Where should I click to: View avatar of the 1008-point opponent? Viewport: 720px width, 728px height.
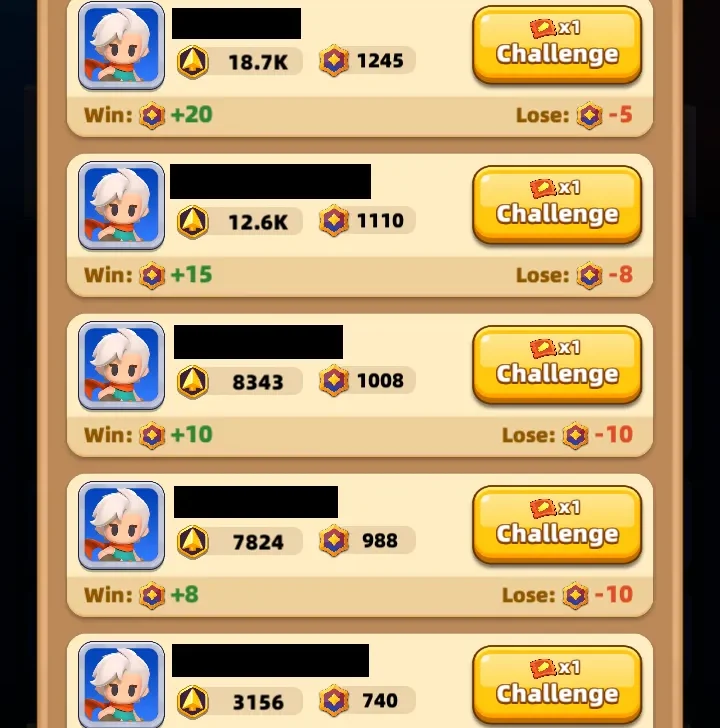(x=121, y=366)
